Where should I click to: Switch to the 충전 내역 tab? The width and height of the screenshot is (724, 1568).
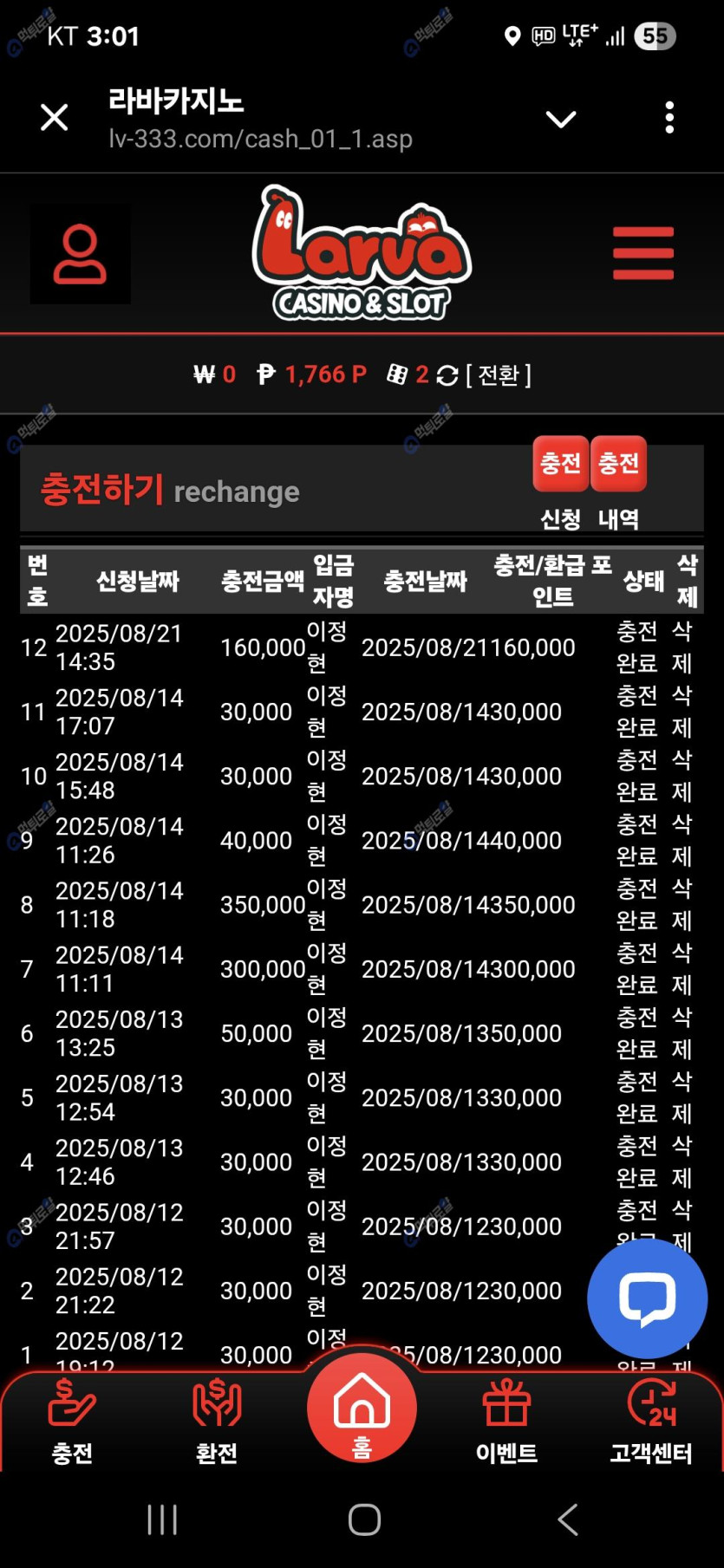pos(618,464)
